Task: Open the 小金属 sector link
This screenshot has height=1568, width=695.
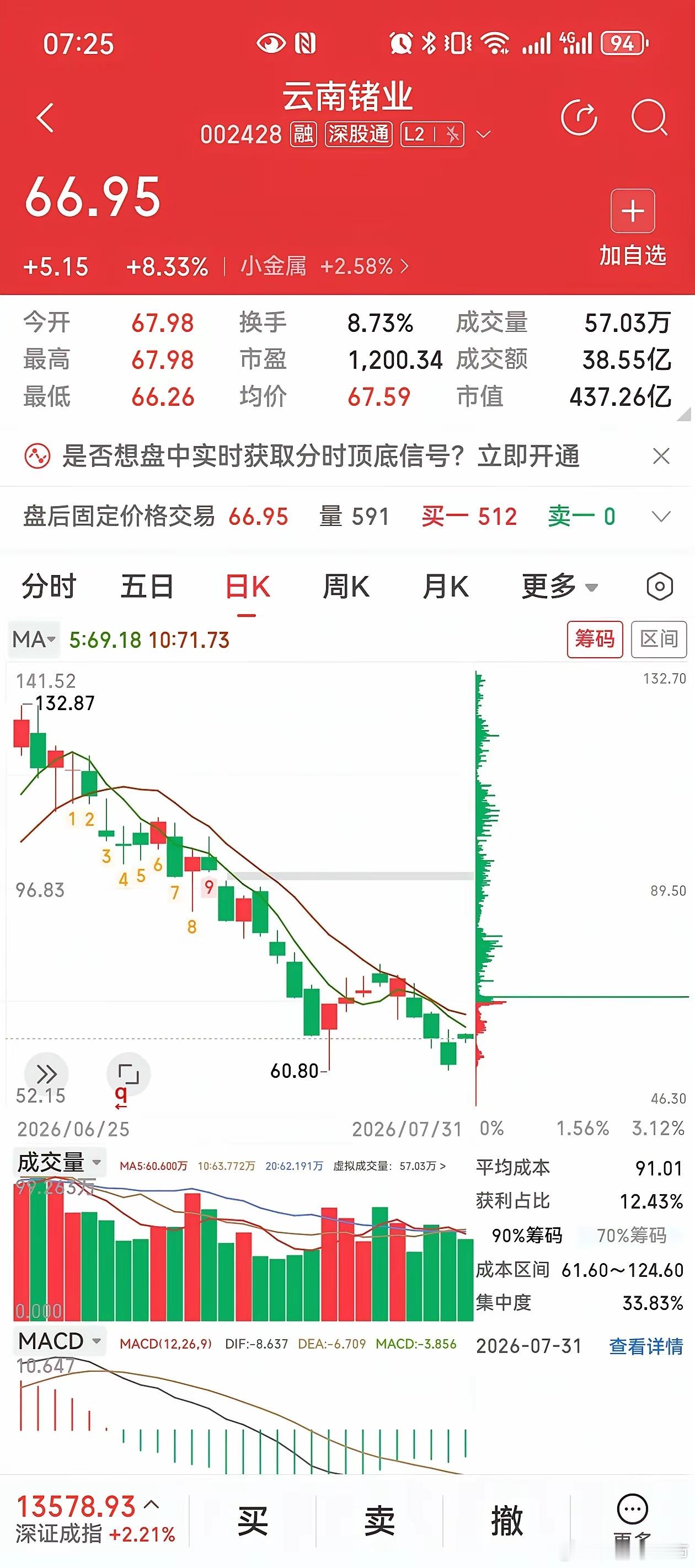Action: click(324, 267)
